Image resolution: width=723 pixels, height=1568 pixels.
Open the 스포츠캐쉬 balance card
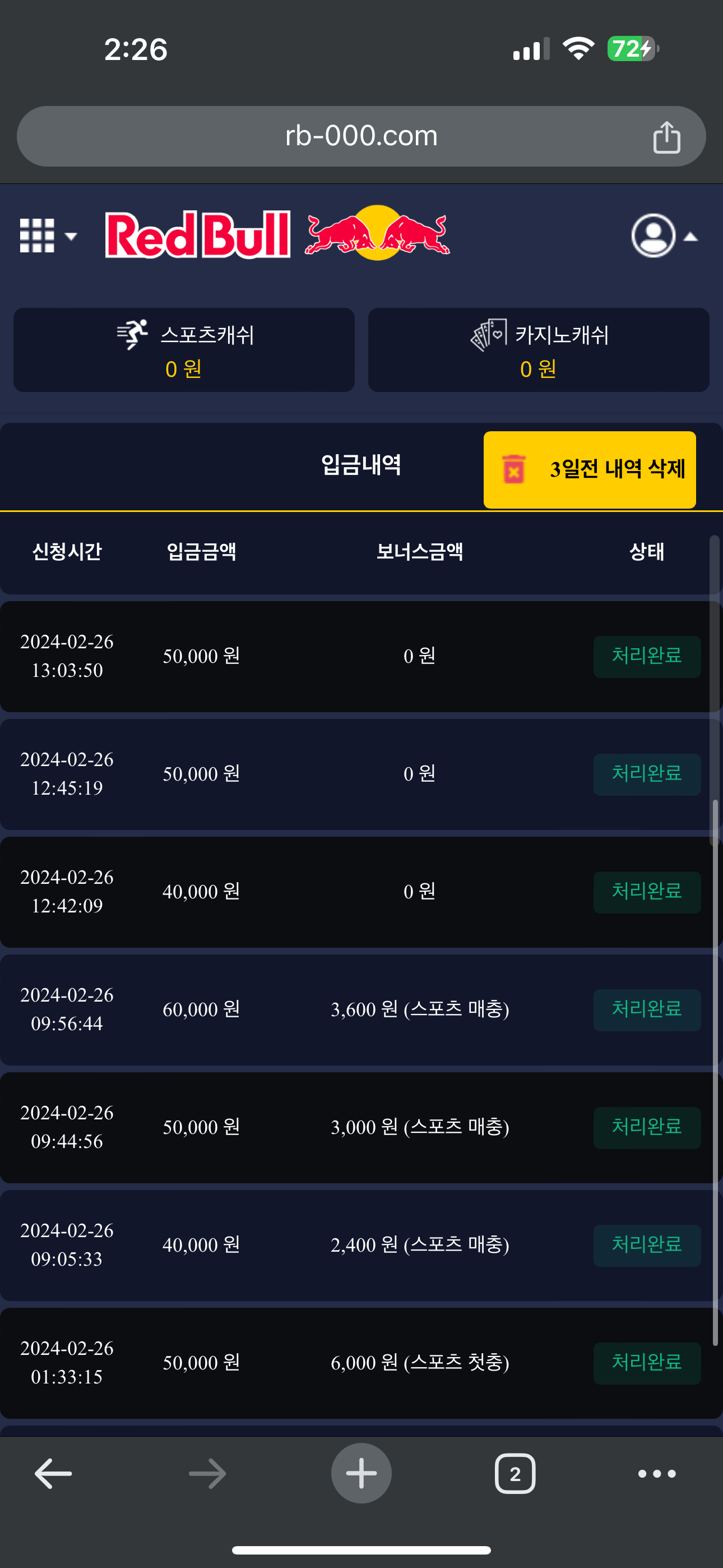tap(184, 350)
